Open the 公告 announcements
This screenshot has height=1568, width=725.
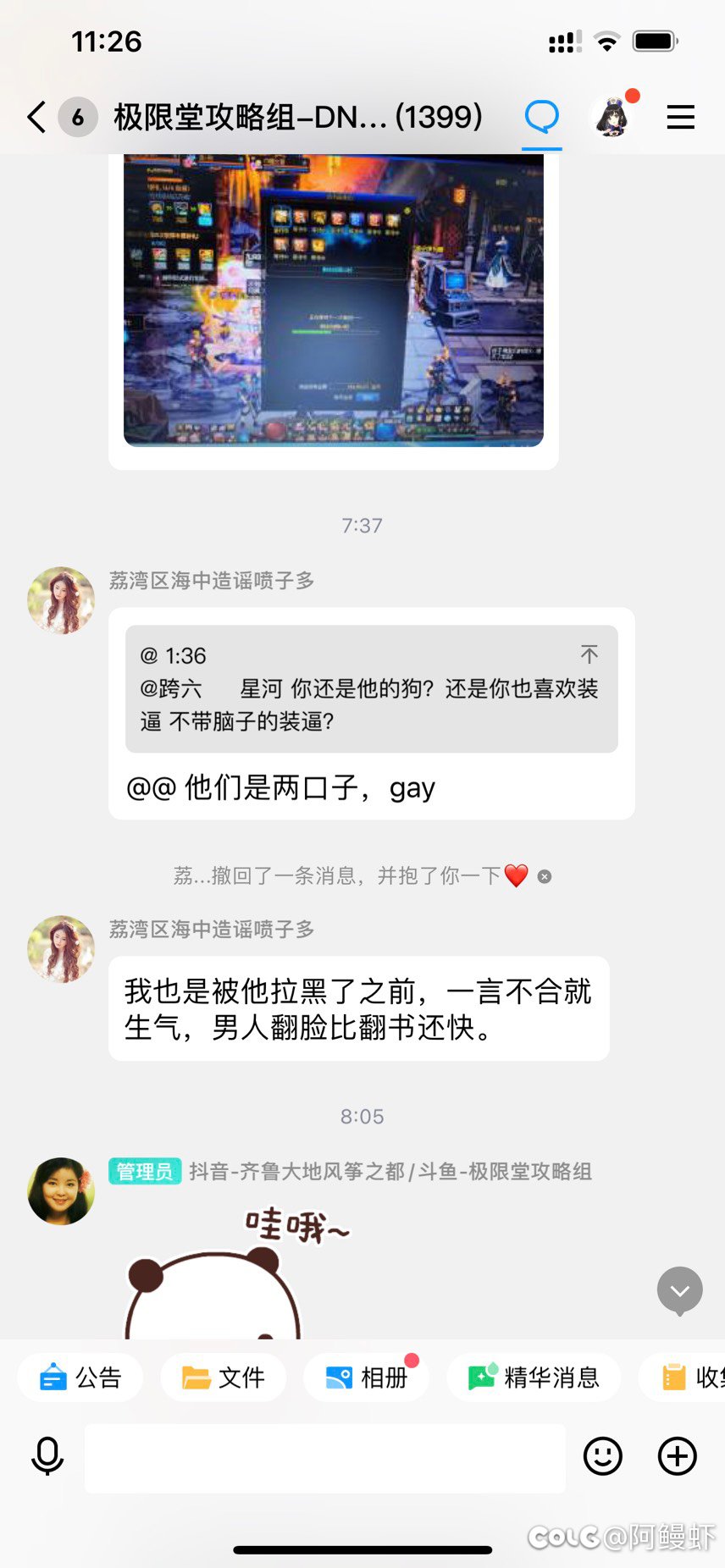click(81, 1378)
